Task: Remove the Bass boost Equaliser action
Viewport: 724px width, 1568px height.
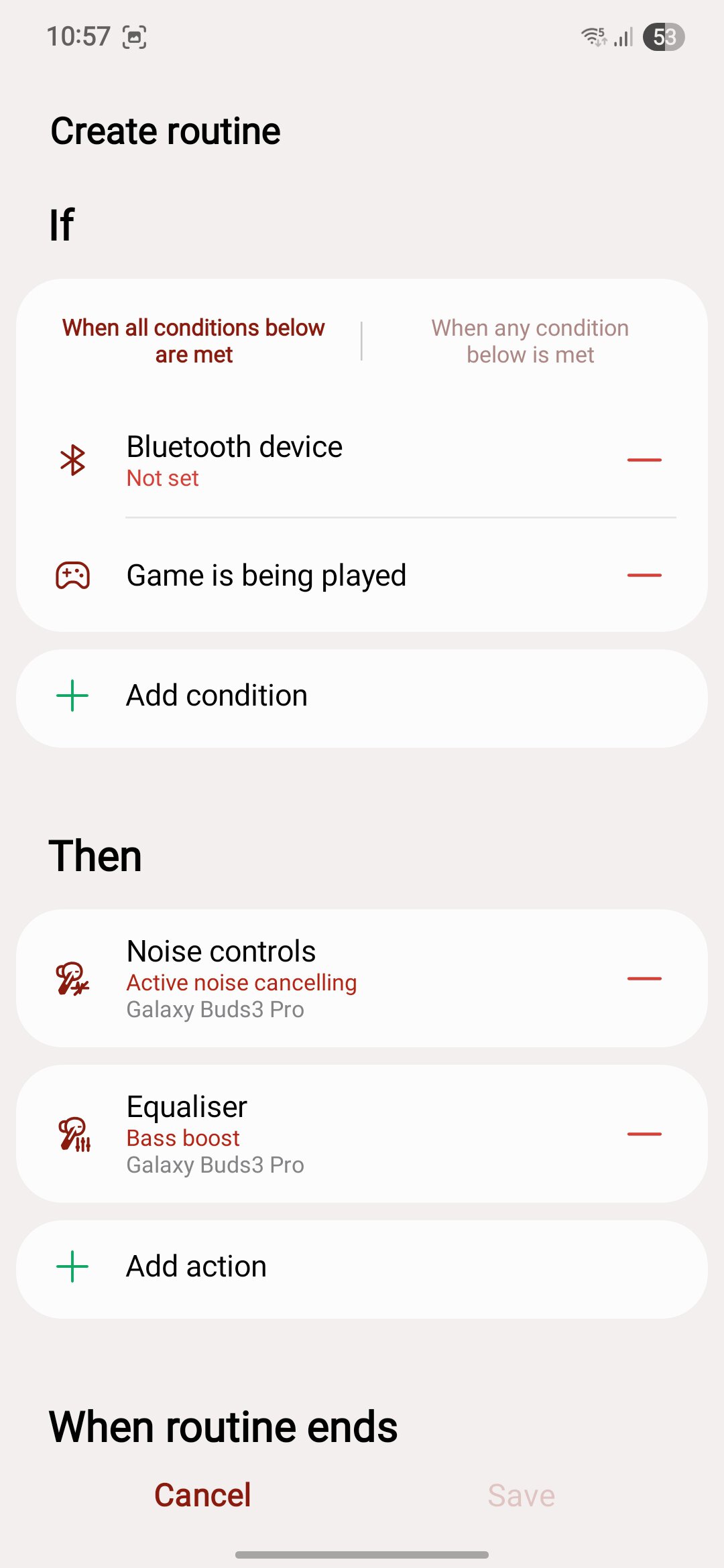Action: click(646, 1134)
